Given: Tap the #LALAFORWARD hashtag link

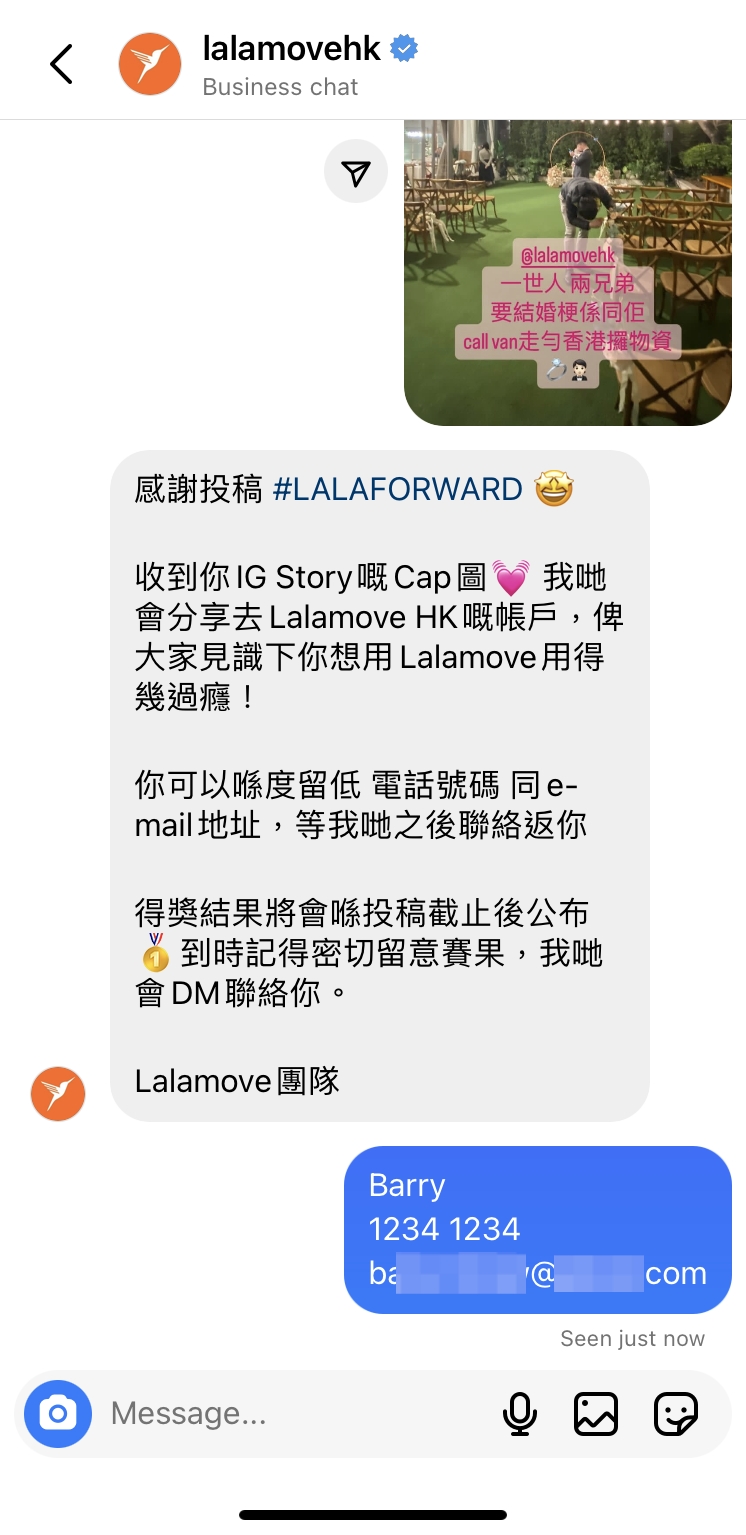Looking at the screenshot, I should pos(397,489).
